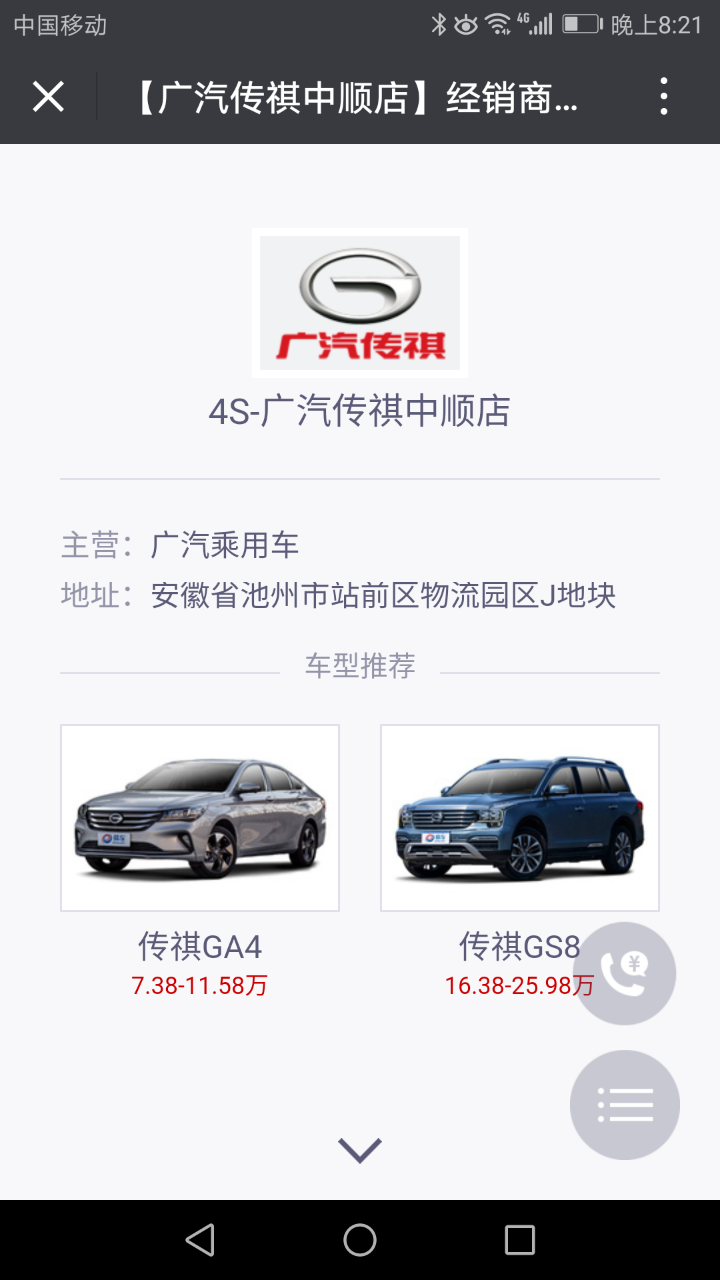Open the three-dot overflow menu
This screenshot has height=1280, width=720.
tap(664, 97)
